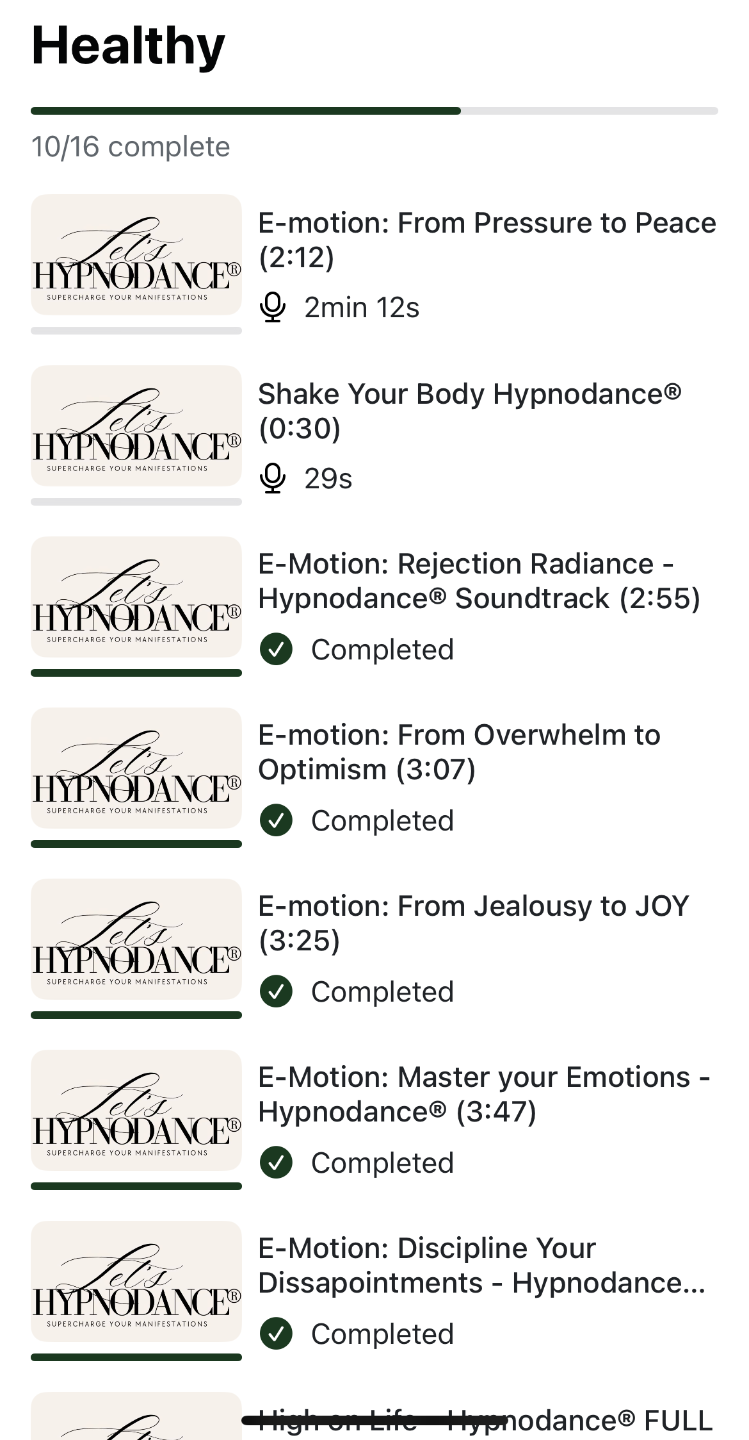Choose E-Motion: Master your Emotions lesson
The image size is (749, 1440).
[484, 1094]
